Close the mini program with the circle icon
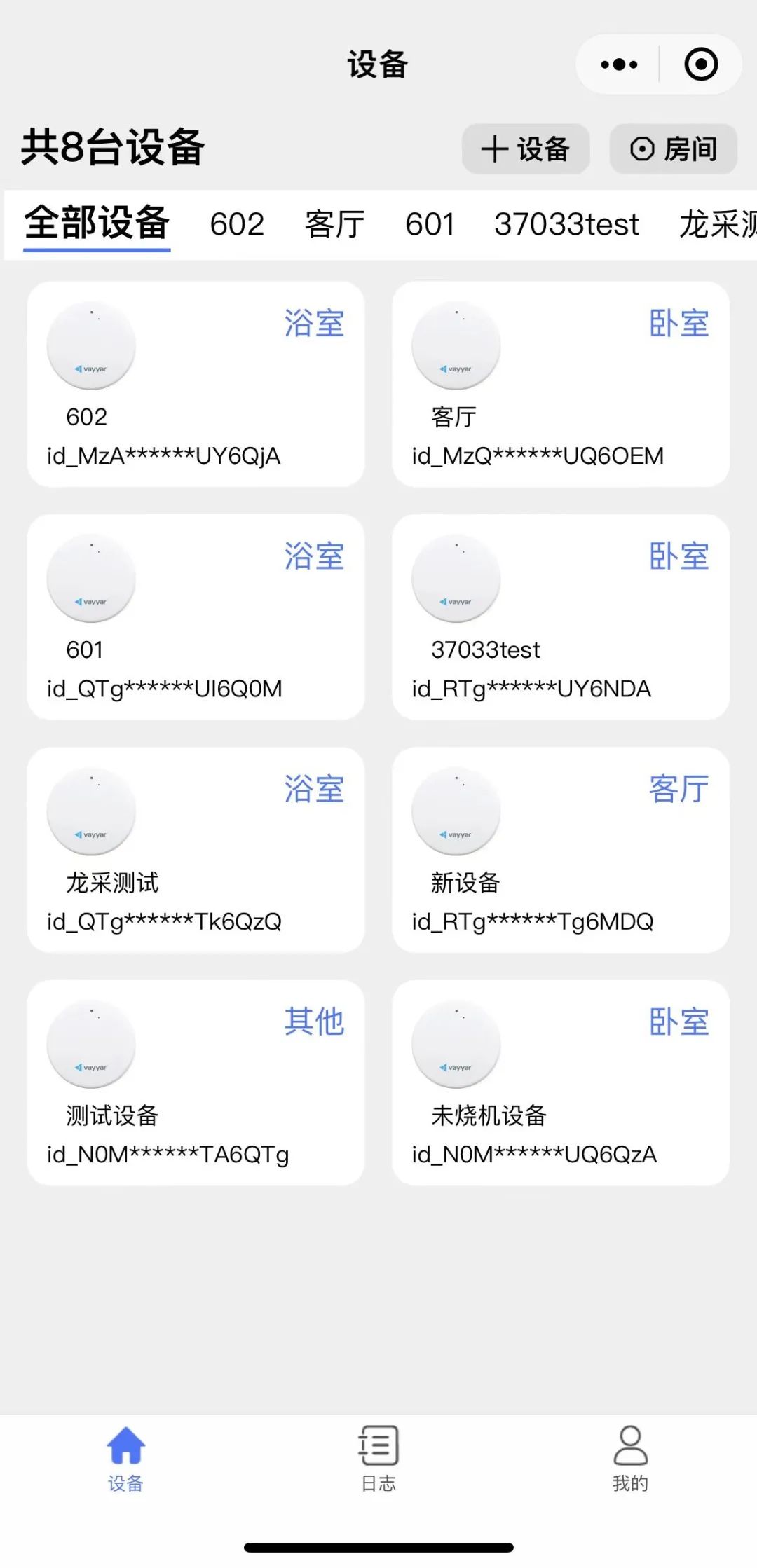The image size is (757, 1568). (700, 65)
